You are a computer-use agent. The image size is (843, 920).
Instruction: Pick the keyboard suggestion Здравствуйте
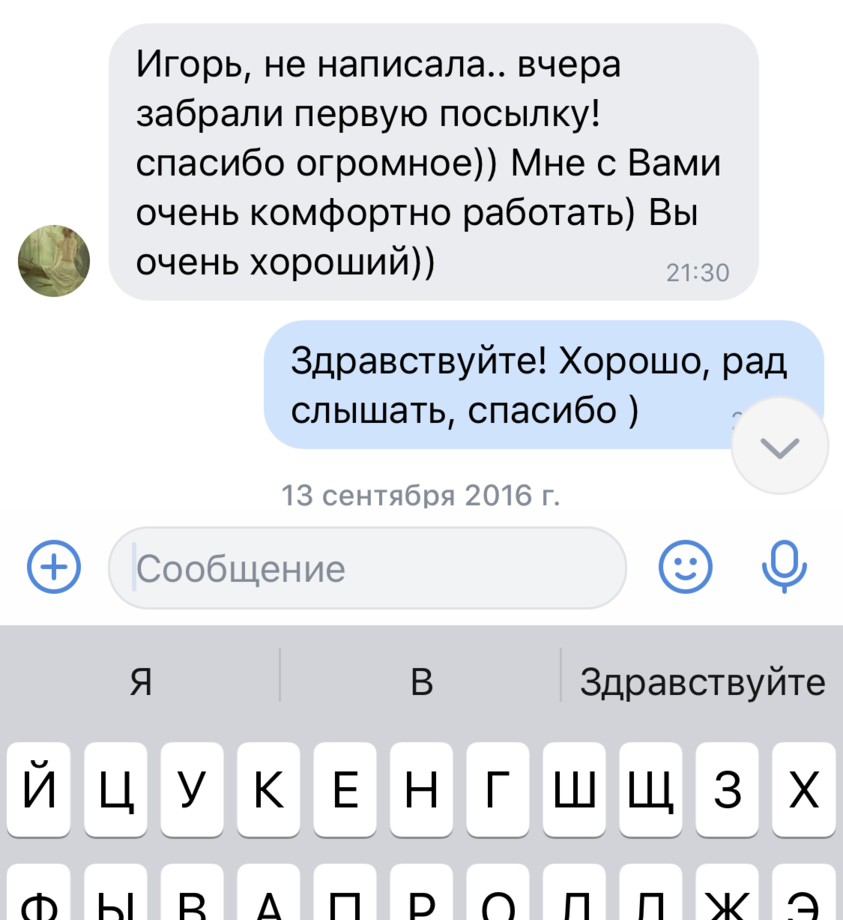point(703,683)
